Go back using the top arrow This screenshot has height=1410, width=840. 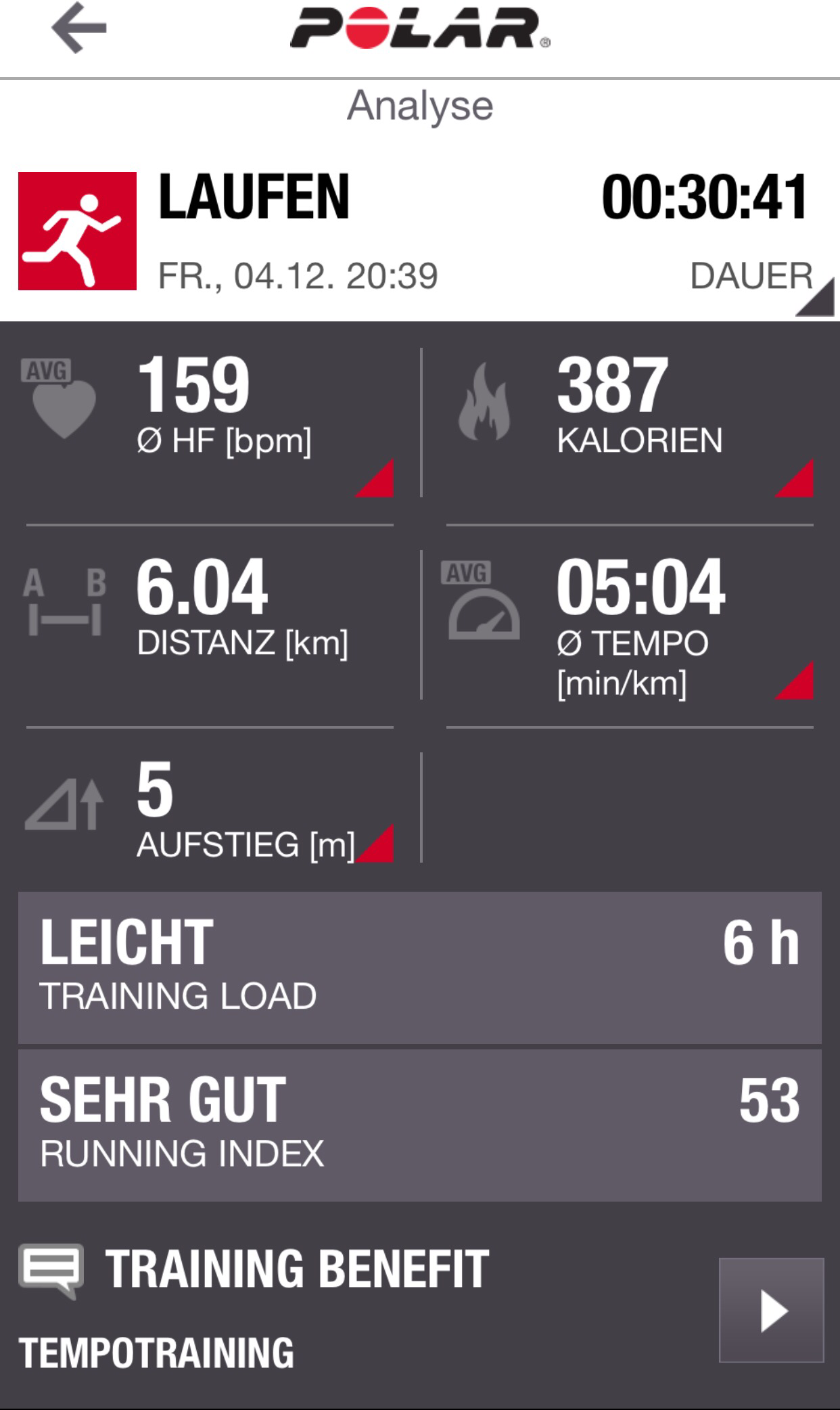tap(79, 28)
